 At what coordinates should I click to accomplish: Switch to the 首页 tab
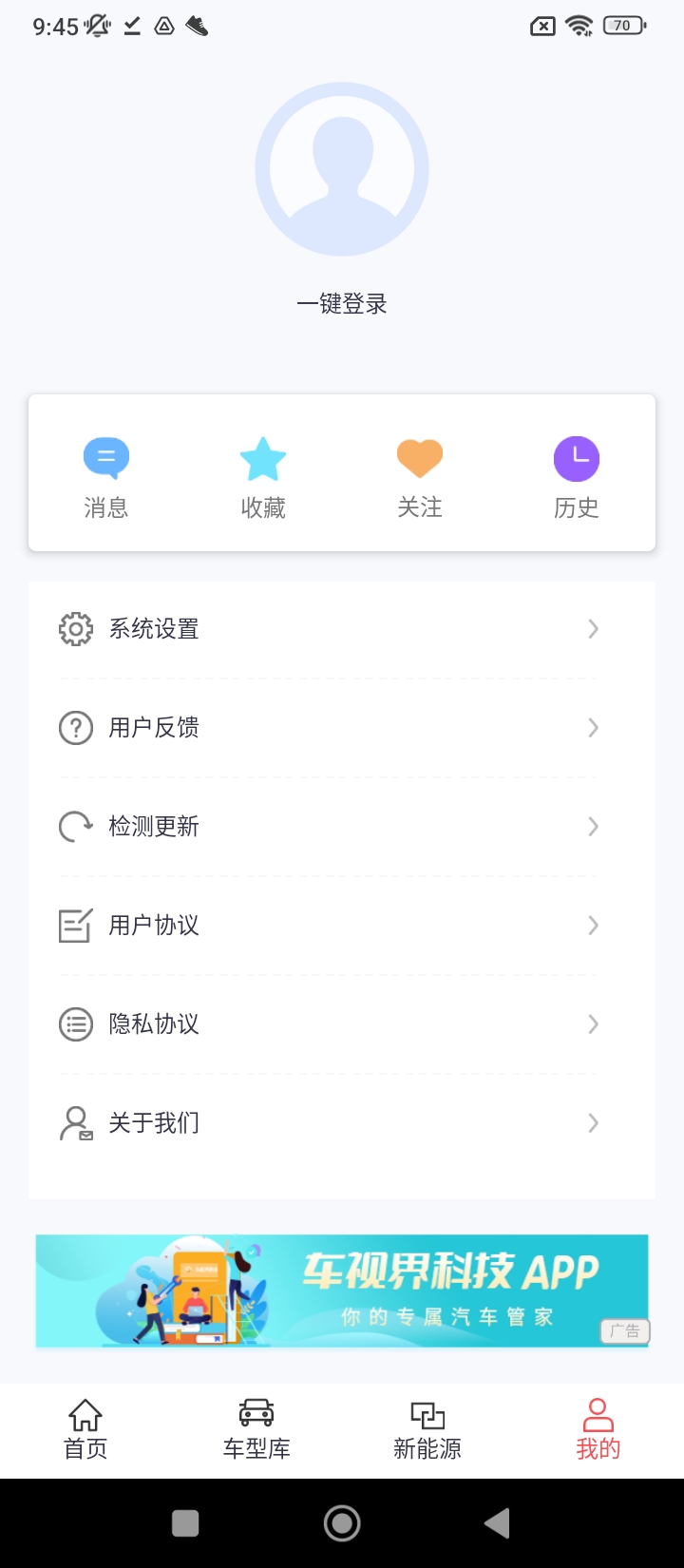[85, 1429]
